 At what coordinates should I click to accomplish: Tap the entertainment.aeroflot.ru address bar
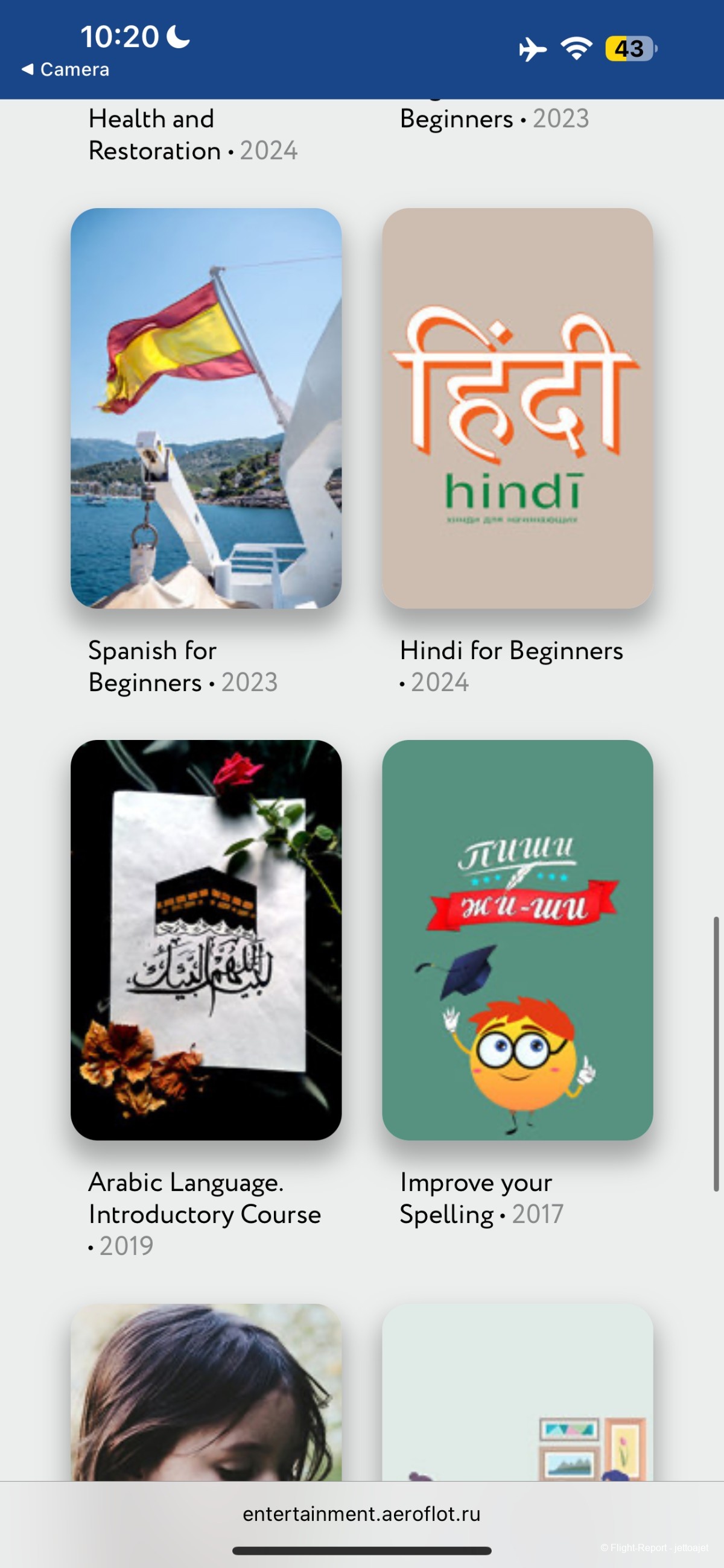point(361,1514)
